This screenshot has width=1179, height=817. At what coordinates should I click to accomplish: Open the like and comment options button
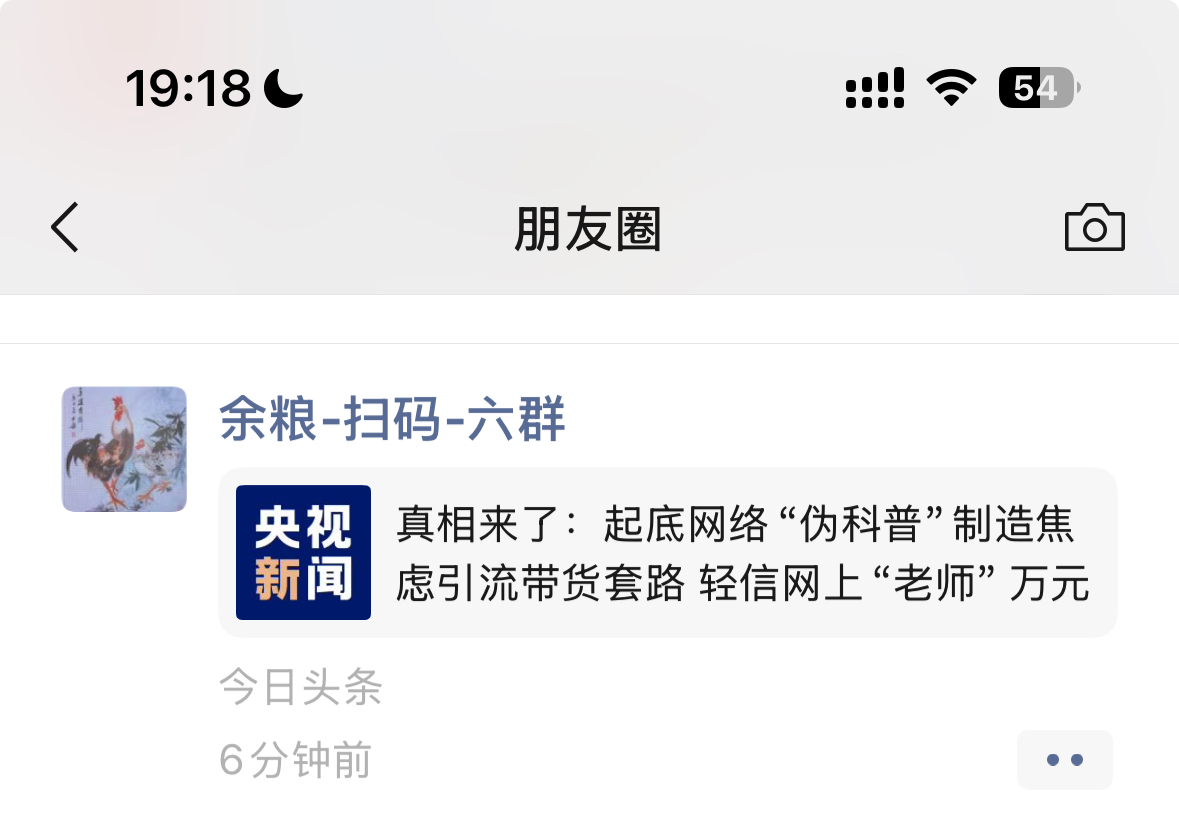[1064, 760]
